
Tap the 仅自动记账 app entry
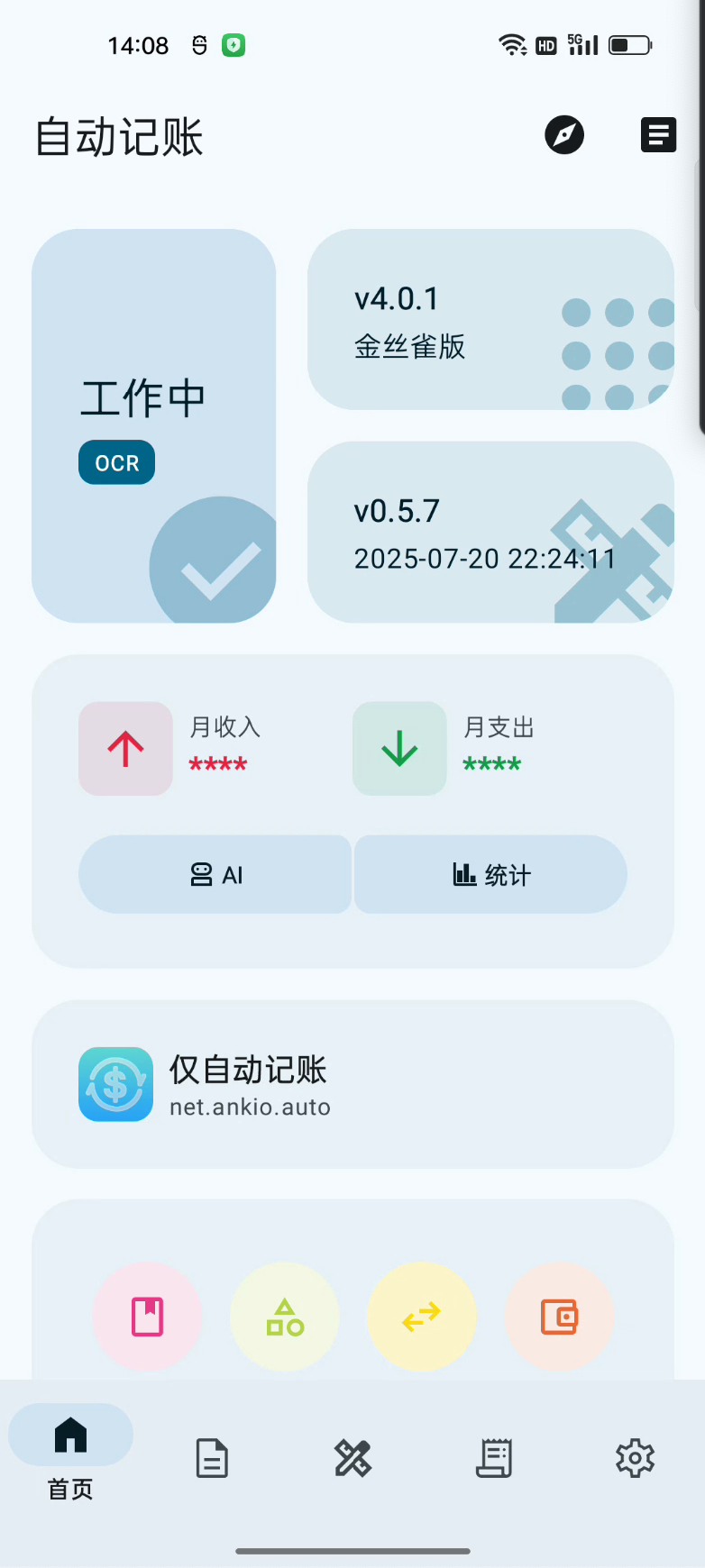pyautogui.click(x=352, y=1084)
